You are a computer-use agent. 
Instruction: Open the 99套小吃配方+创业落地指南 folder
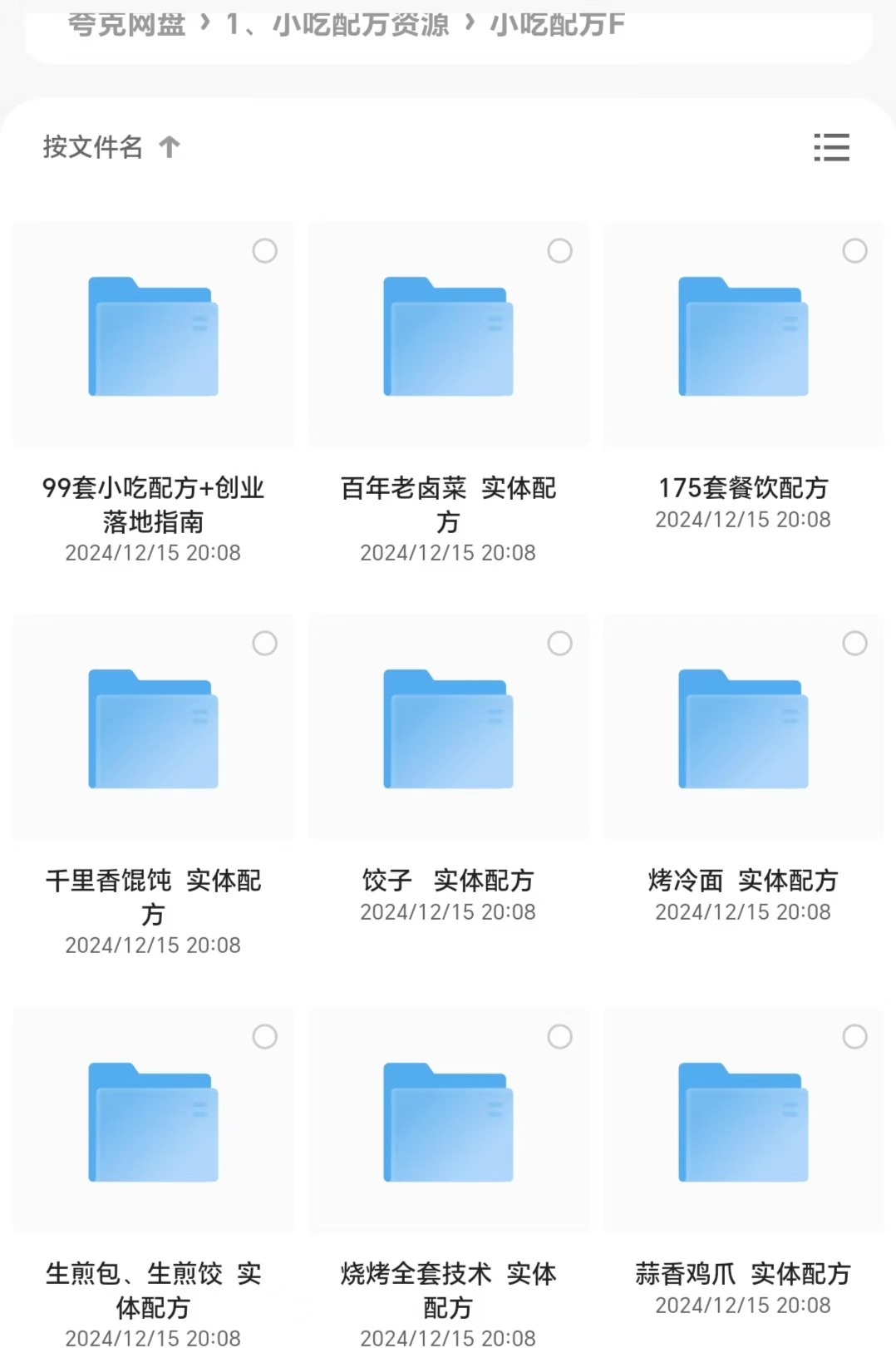pyautogui.click(x=153, y=336)
